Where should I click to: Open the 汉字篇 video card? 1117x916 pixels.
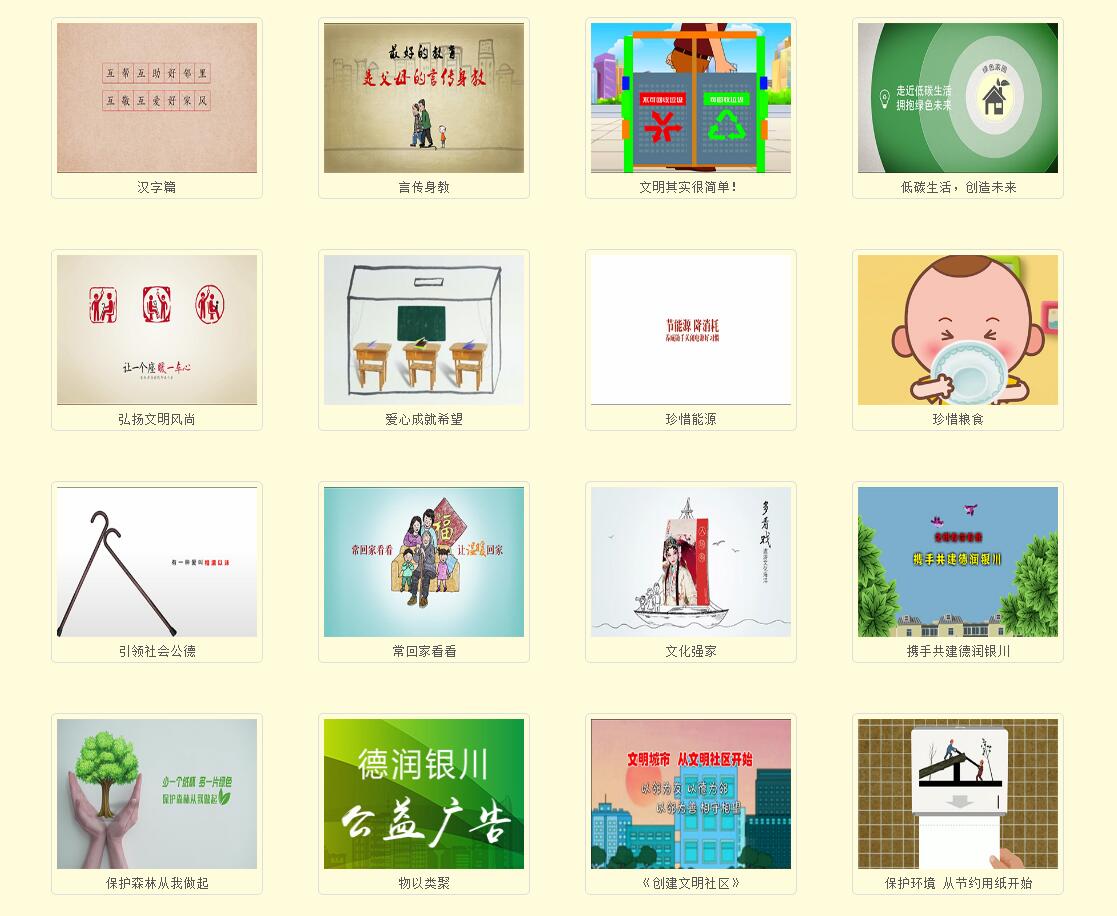tap(157, 98)
